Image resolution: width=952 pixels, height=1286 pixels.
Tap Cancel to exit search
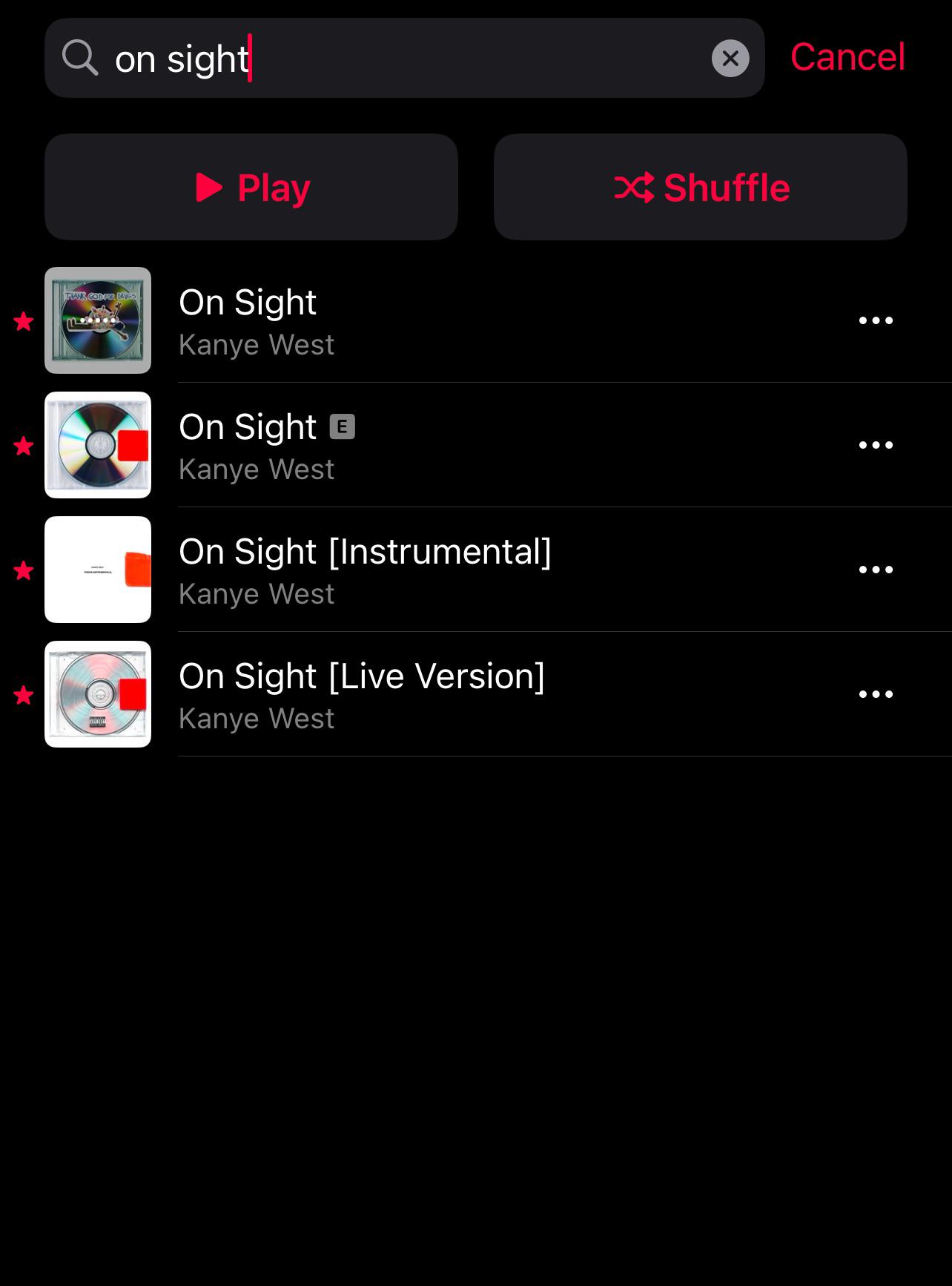[847, 57]
